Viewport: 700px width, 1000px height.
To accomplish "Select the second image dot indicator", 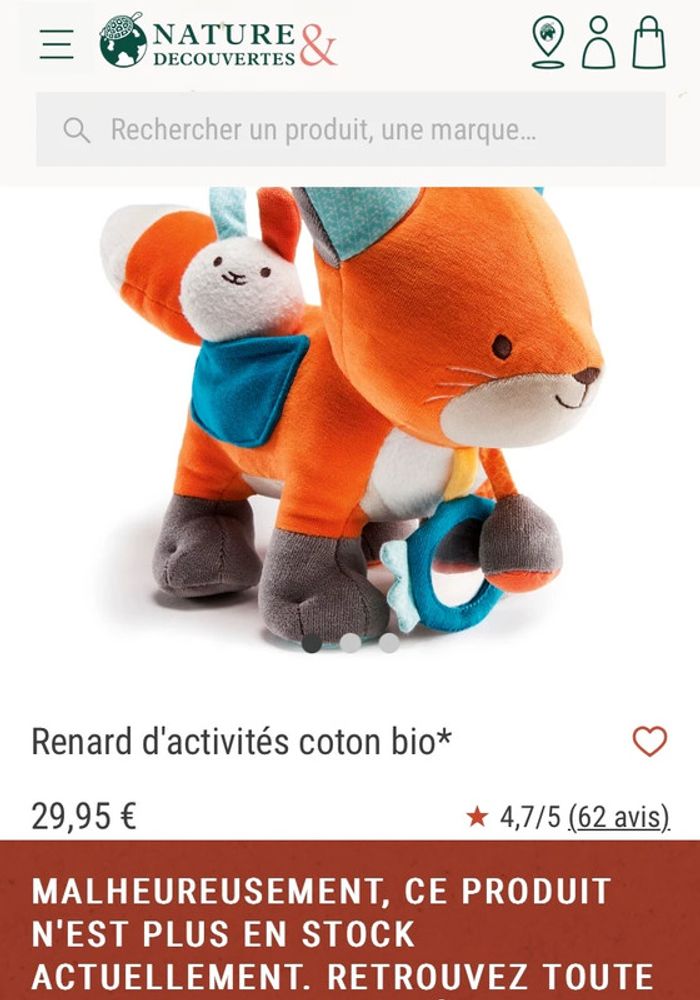I will point(350,643).
